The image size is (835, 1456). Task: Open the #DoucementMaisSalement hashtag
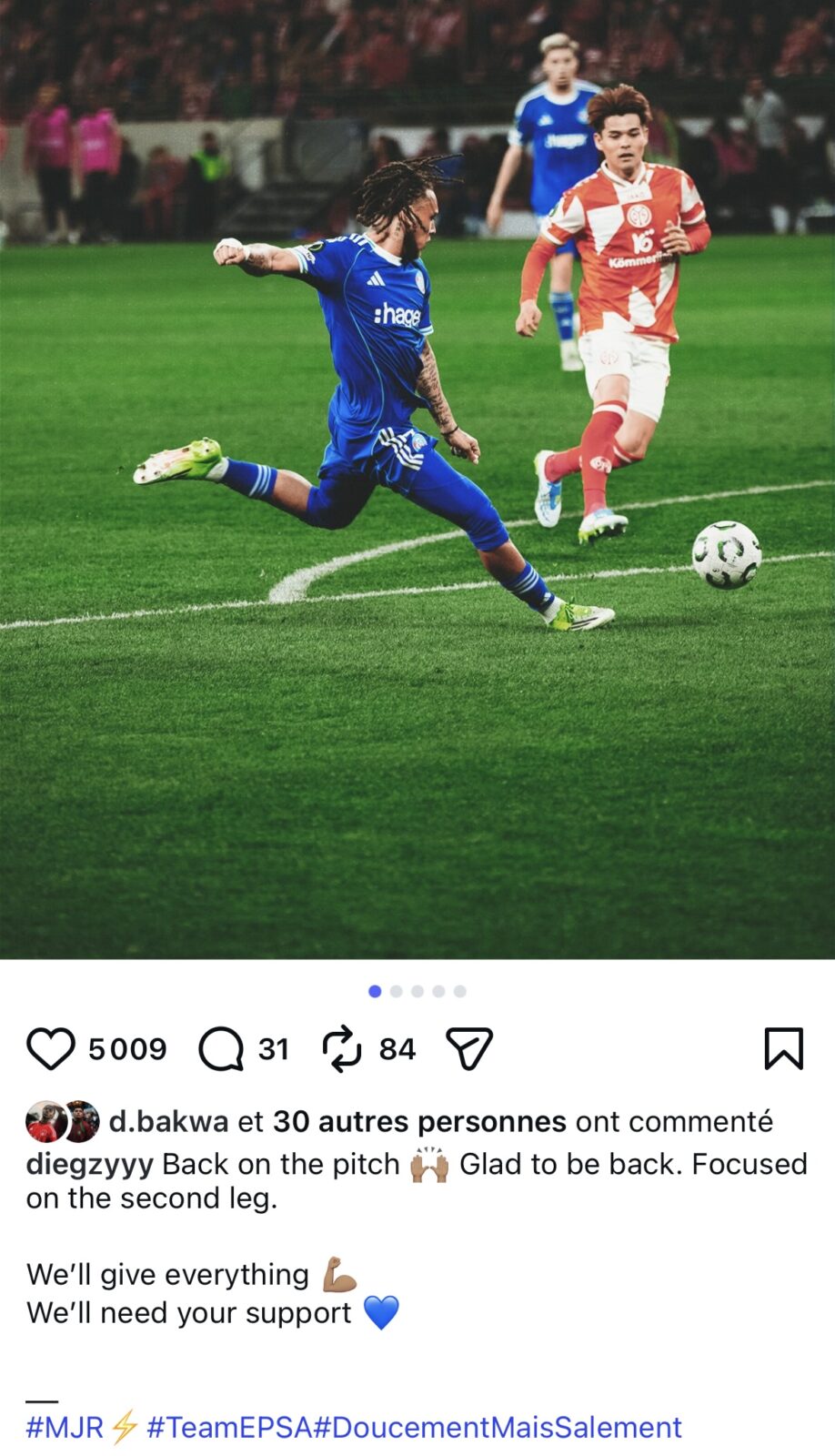pos(498,1427)
